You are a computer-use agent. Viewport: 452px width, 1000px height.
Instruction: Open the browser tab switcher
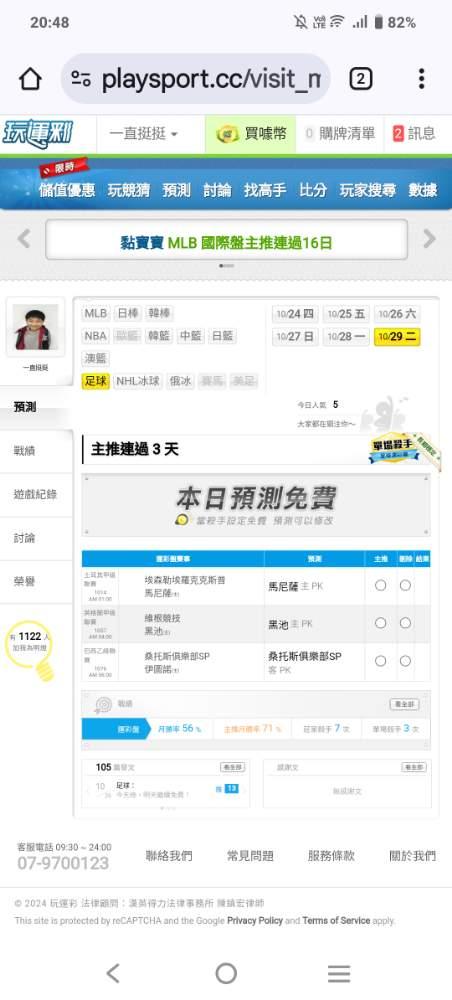point(360,79)
